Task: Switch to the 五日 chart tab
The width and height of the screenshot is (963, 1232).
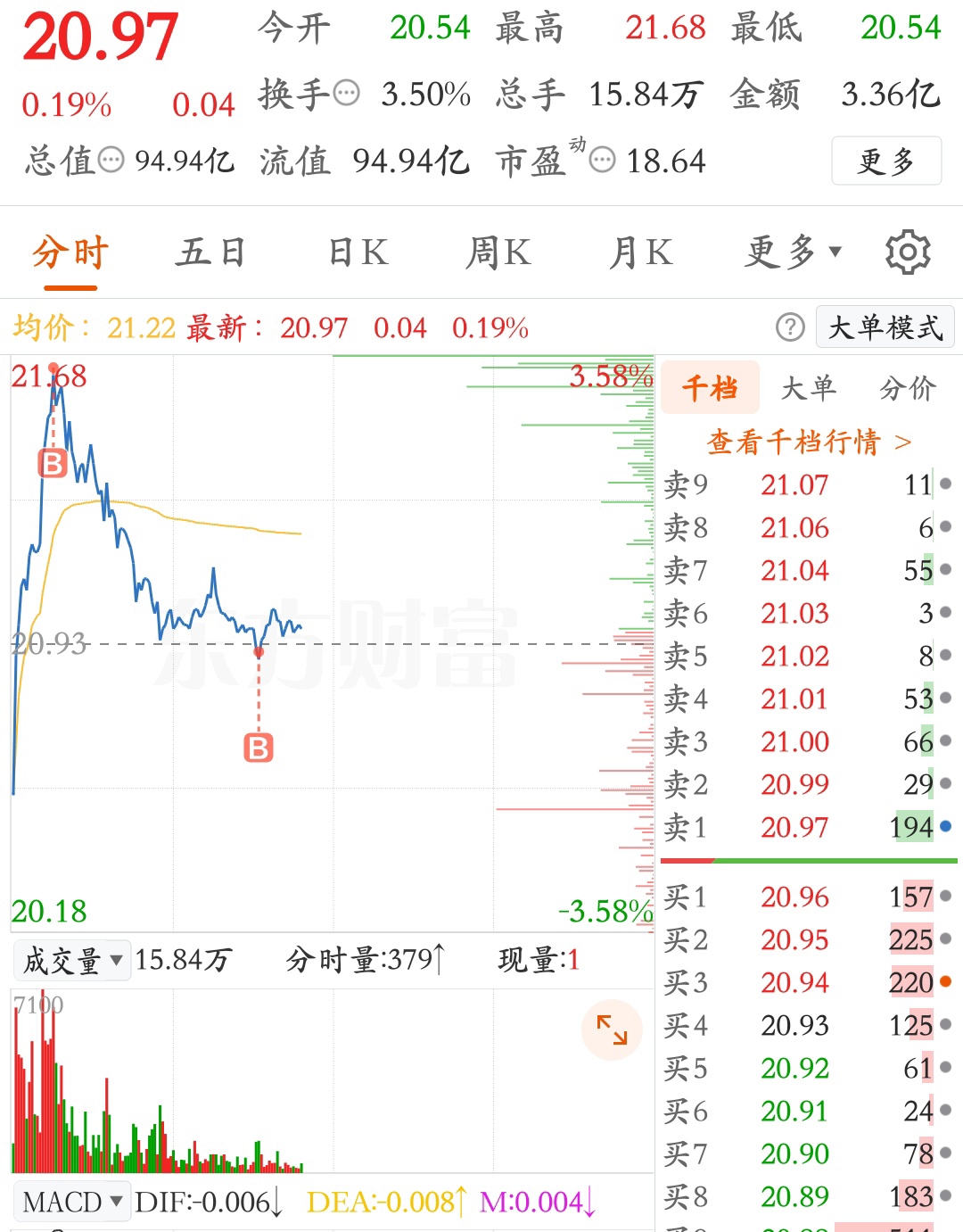Action: pyautogui.click(x=210, y=252)
